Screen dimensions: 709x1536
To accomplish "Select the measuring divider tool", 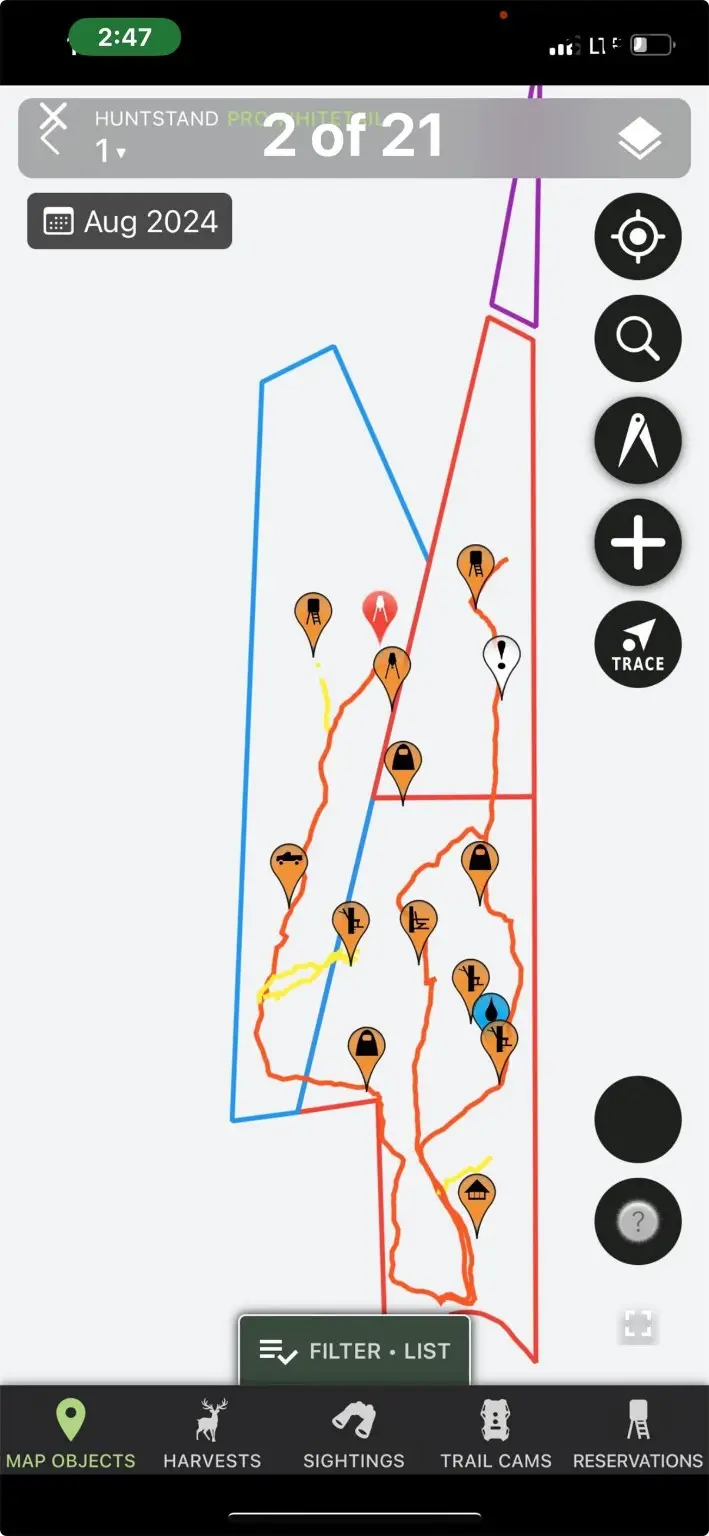I will [638, 441].
